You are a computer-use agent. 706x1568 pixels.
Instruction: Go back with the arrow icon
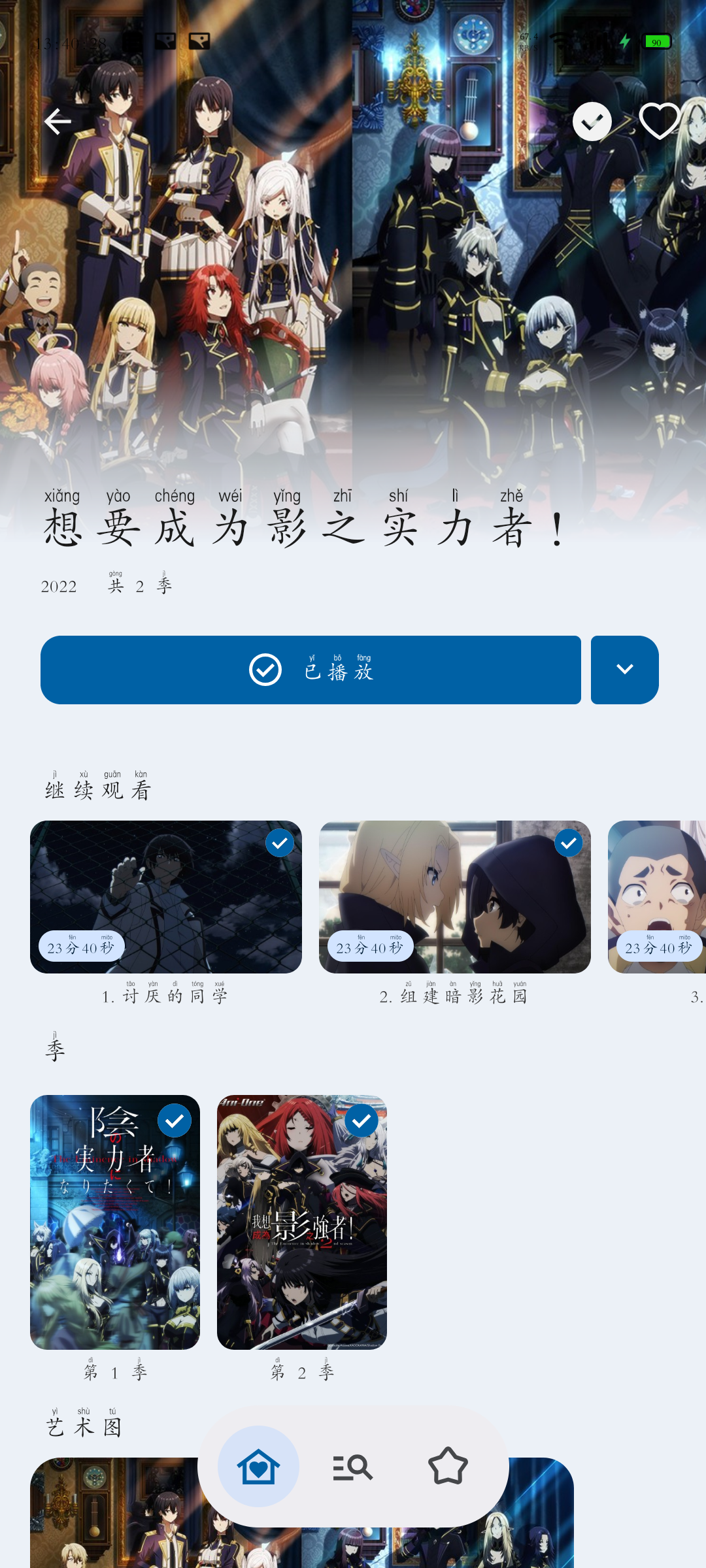coord(58,122)
